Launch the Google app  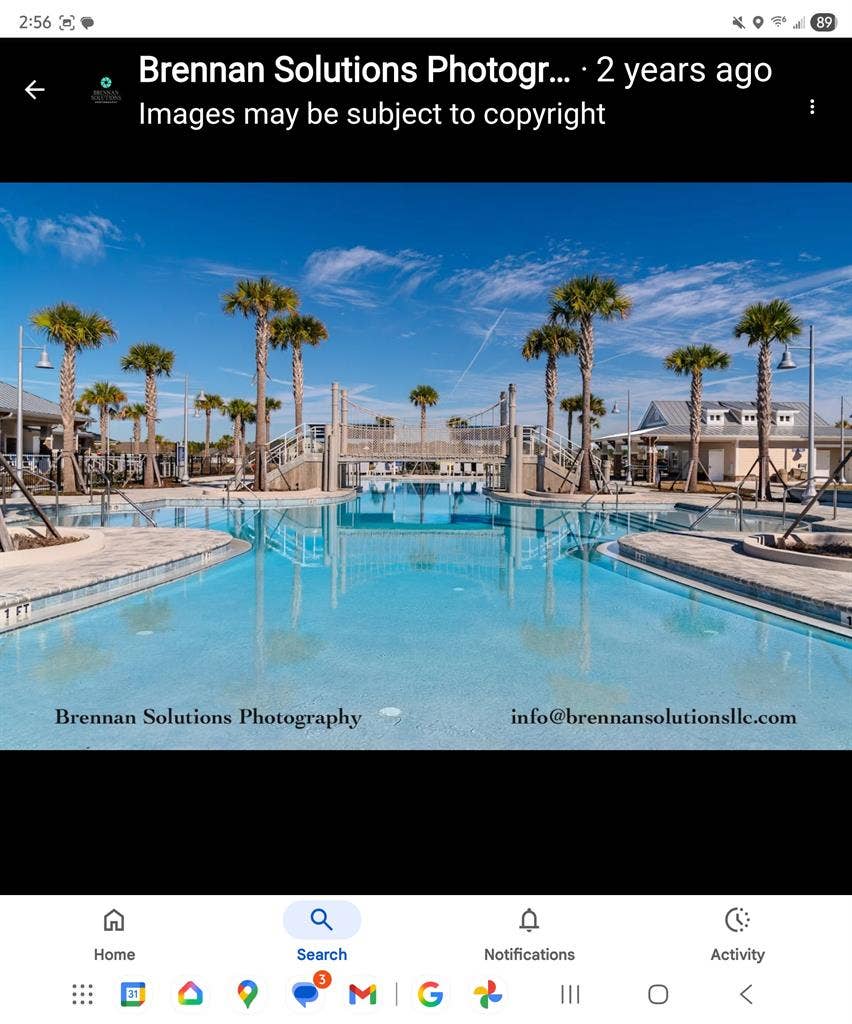(x=430, y=994)
